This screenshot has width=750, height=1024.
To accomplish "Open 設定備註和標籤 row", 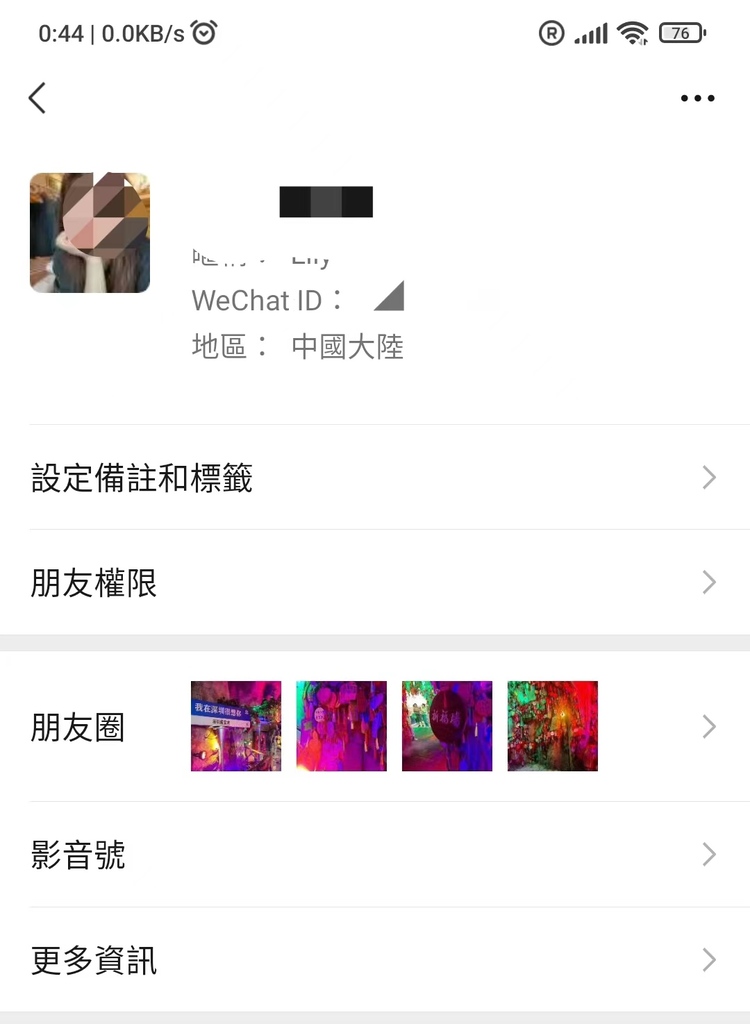I will 375,478.
